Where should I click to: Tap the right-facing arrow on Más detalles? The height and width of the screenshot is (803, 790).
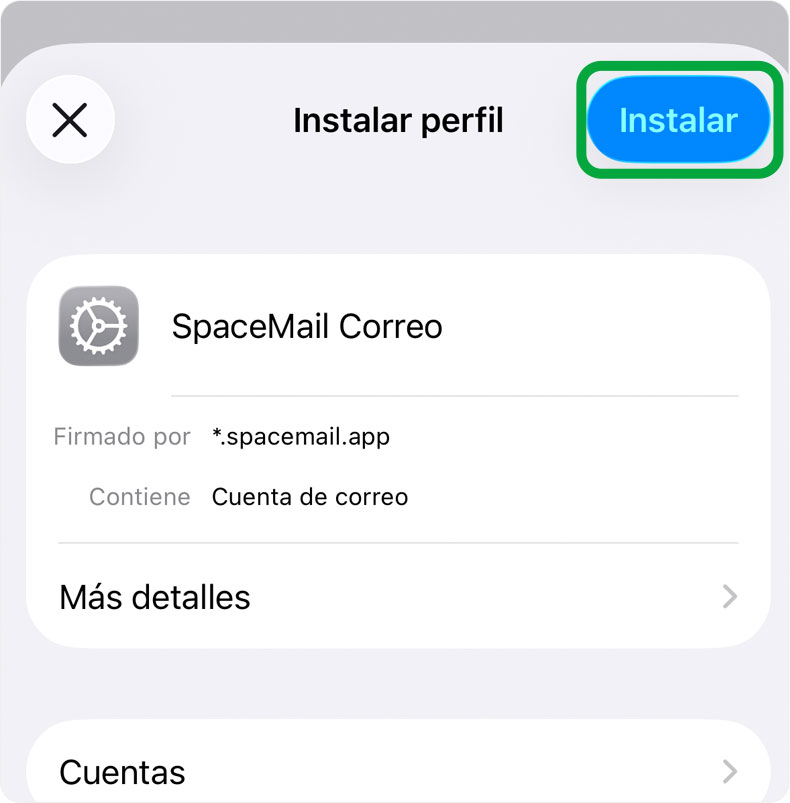click(x=729, y=597)
